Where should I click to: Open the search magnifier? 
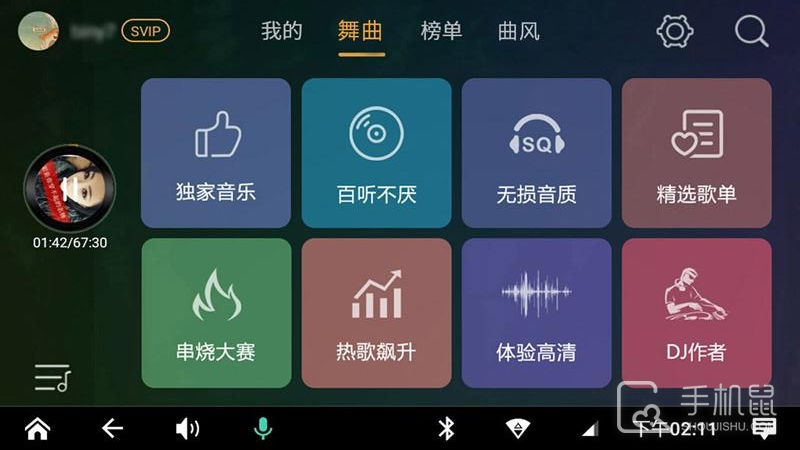coord(751,31)
